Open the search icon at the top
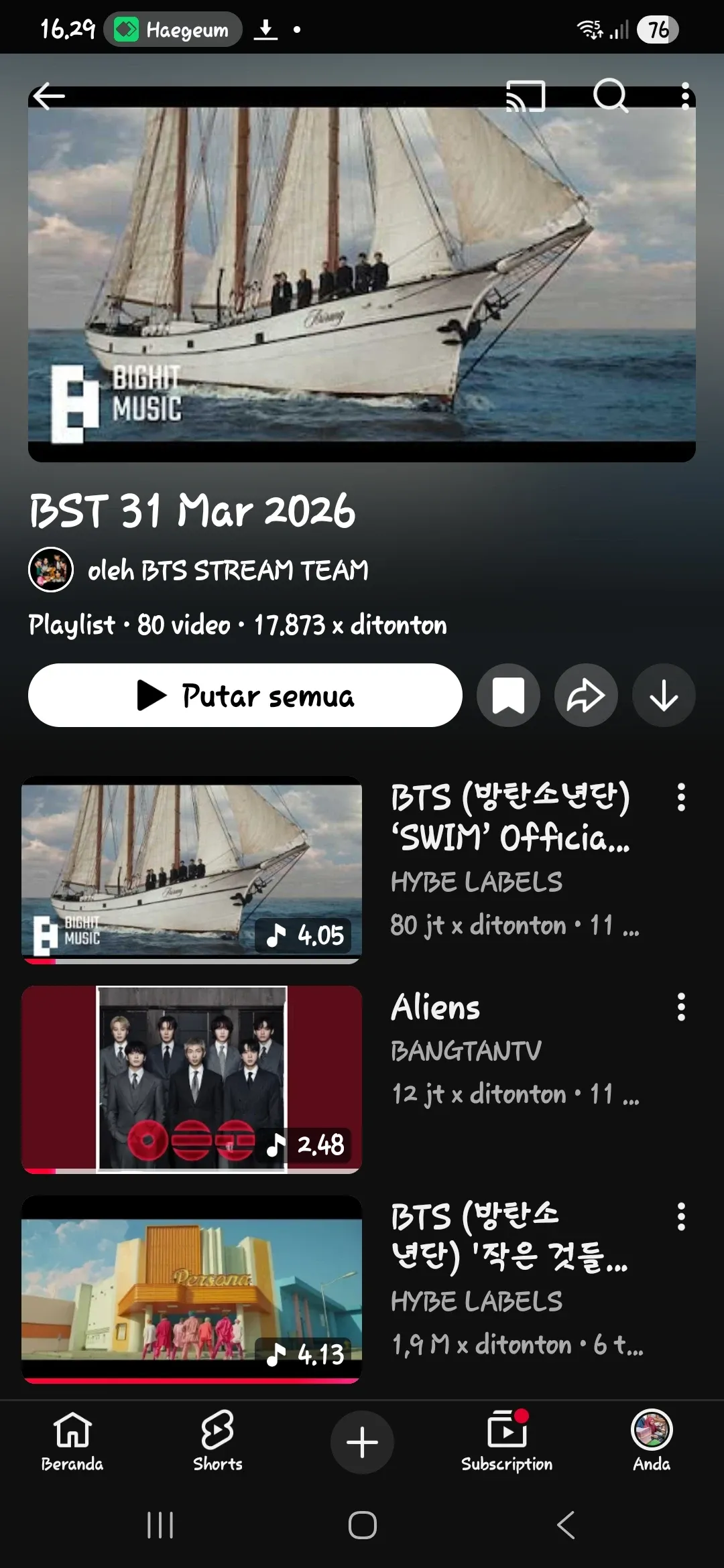Screen dimensions: 724x1568 (611, 98)
